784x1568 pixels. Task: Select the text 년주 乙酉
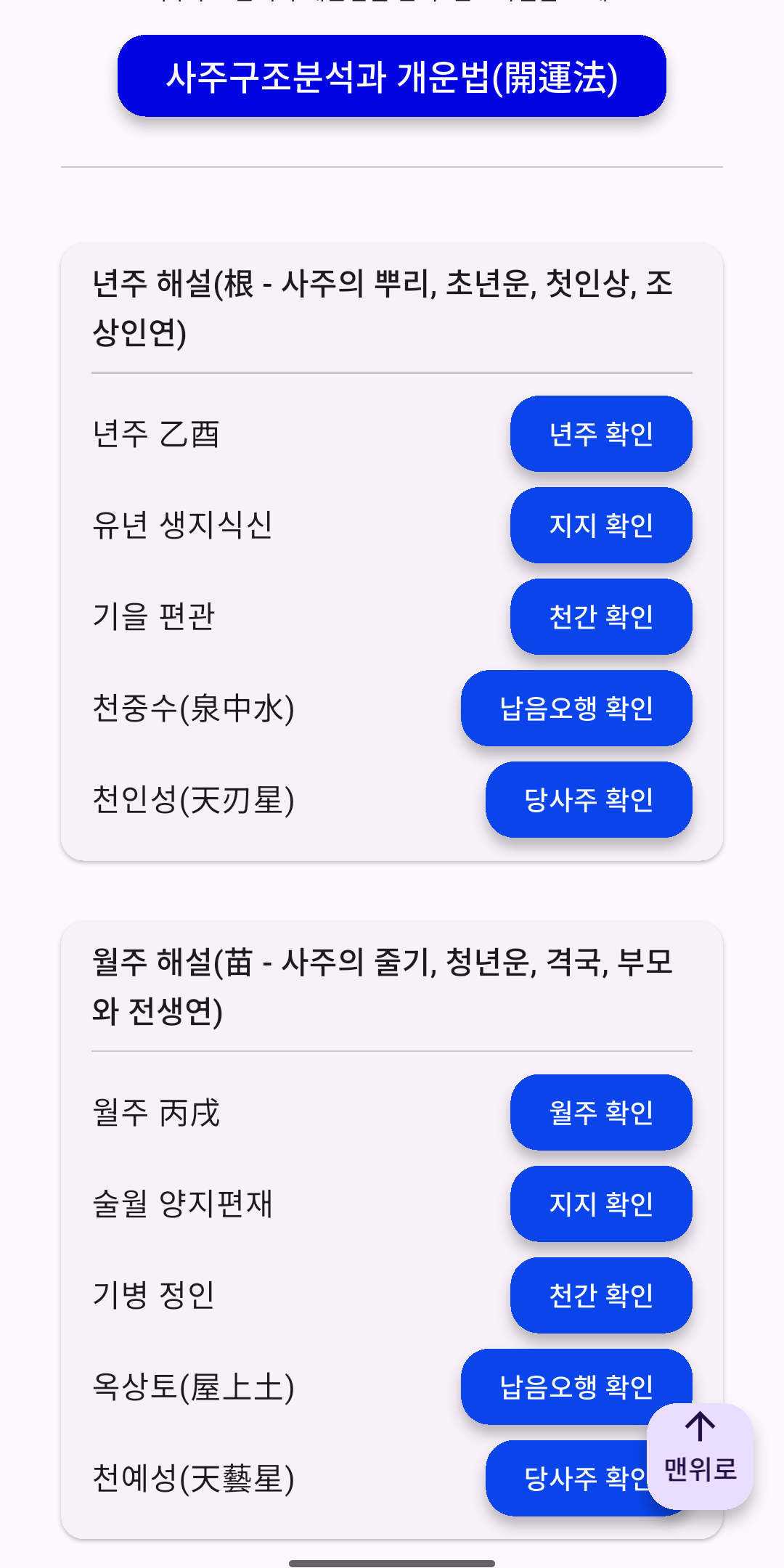[158, 433]
